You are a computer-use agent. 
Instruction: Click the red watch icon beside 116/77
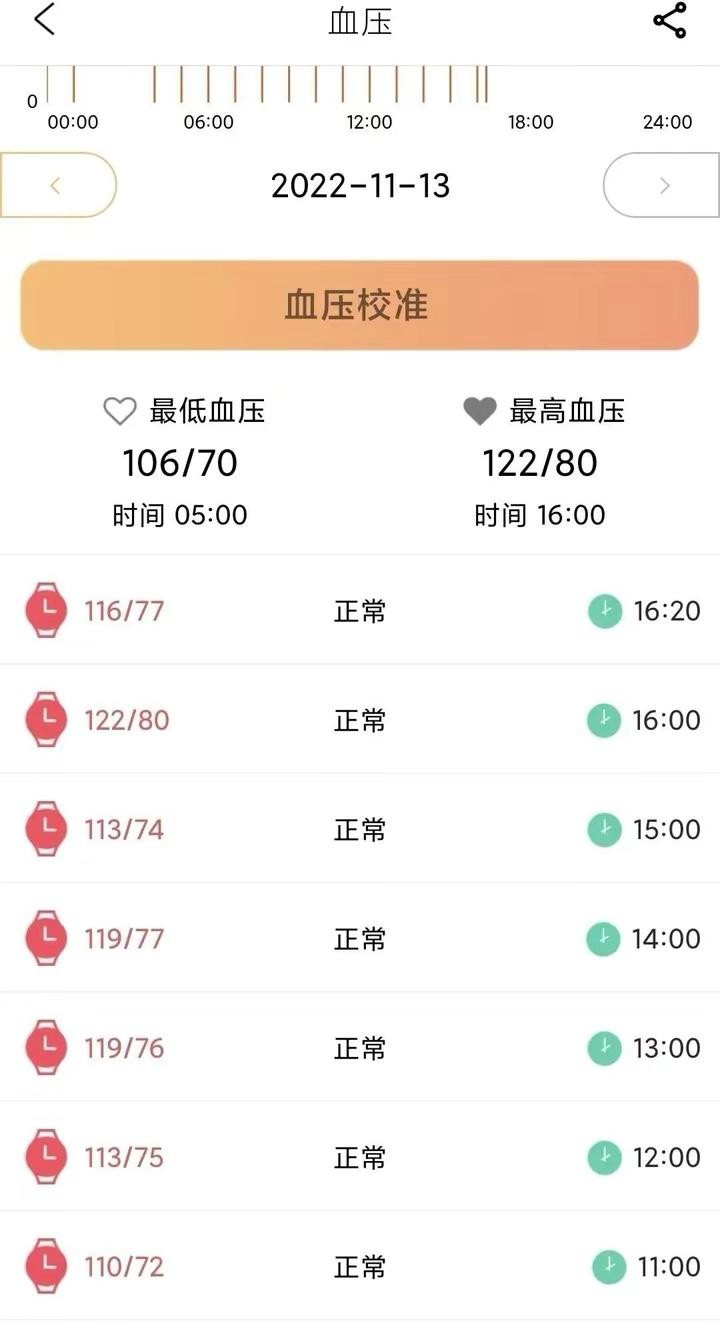point(46,611)
